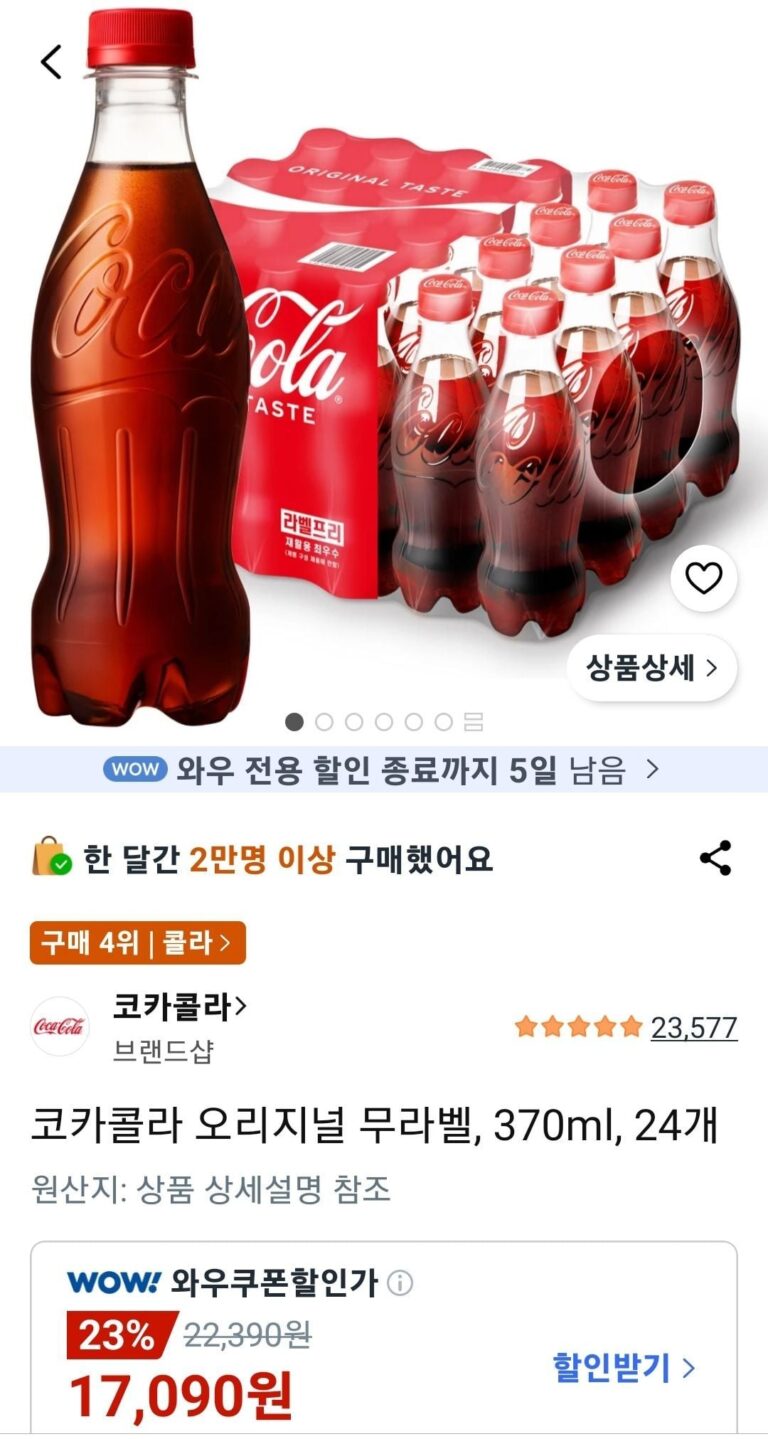
Task: Tap 할인받기 to get the coupon discount
Action: [624, 1367]
